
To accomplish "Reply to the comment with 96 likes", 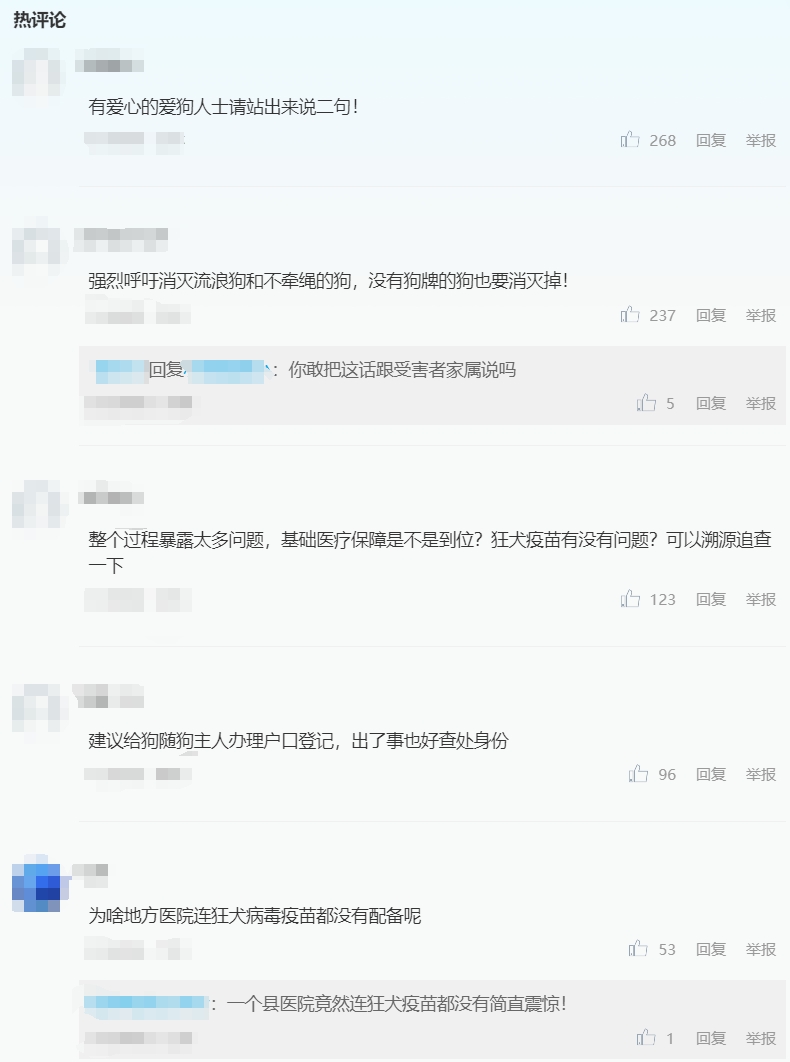I will coord(711,774).
